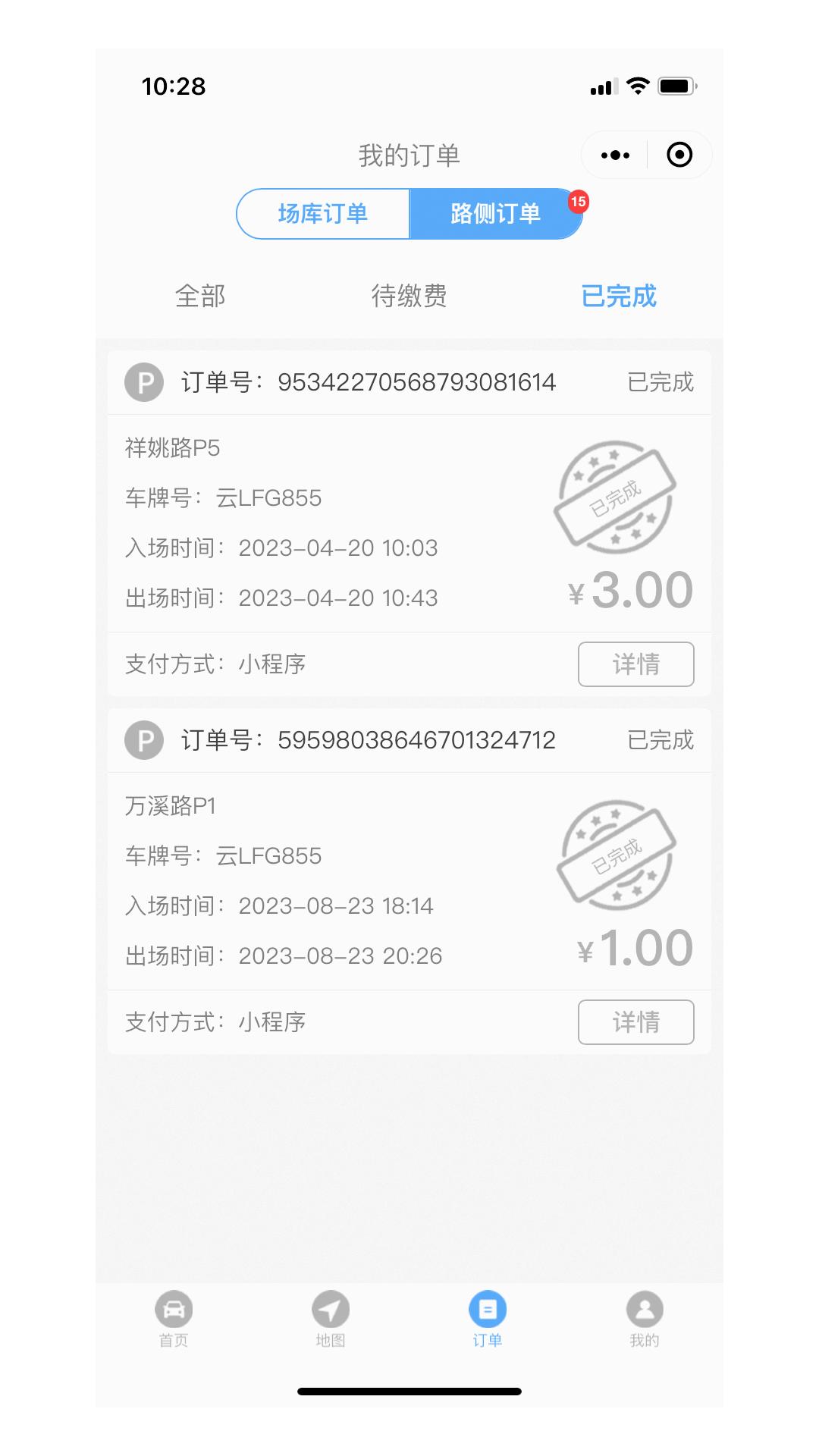Select the 待缴费 filter tab
This screenshot has height=1456, width=819.
[x=409, y=297]
